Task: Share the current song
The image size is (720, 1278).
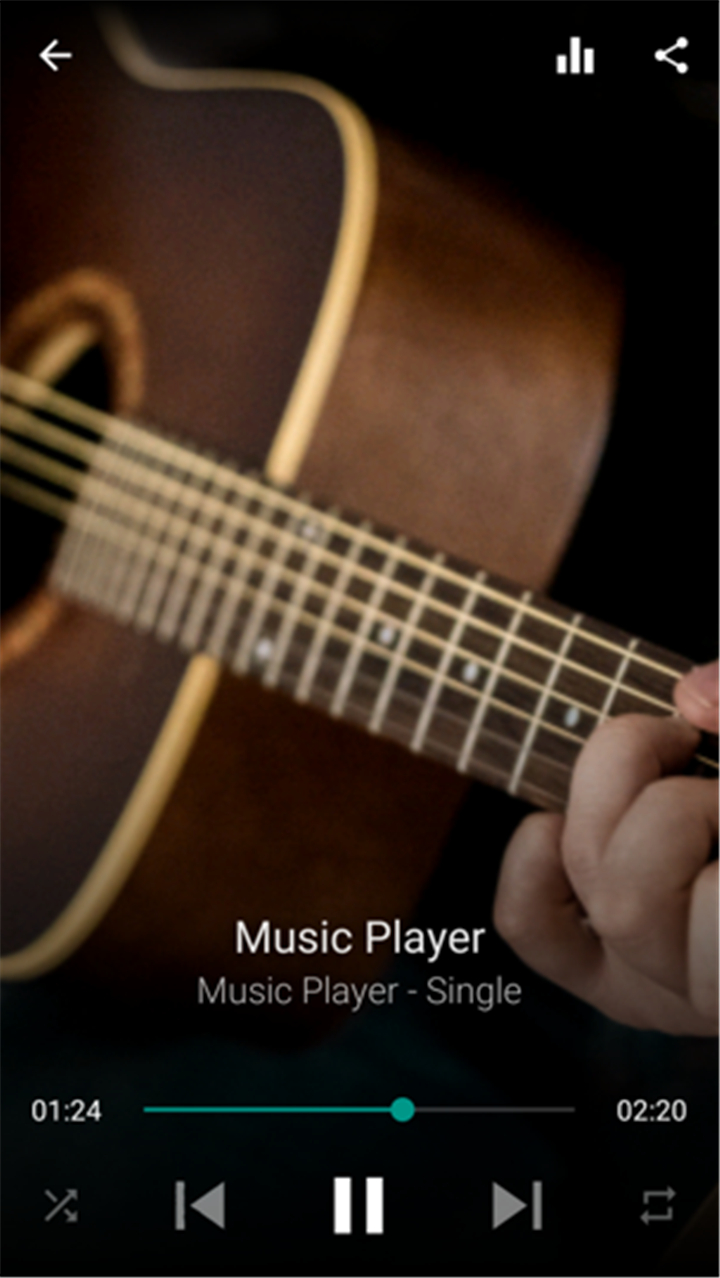Action: point(672,56)
